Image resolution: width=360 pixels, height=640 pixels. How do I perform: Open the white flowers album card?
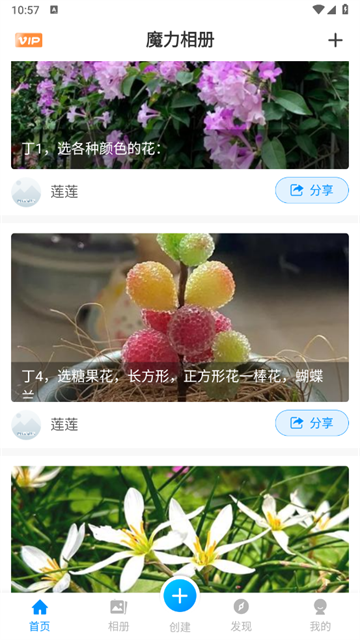coord(180,529)
